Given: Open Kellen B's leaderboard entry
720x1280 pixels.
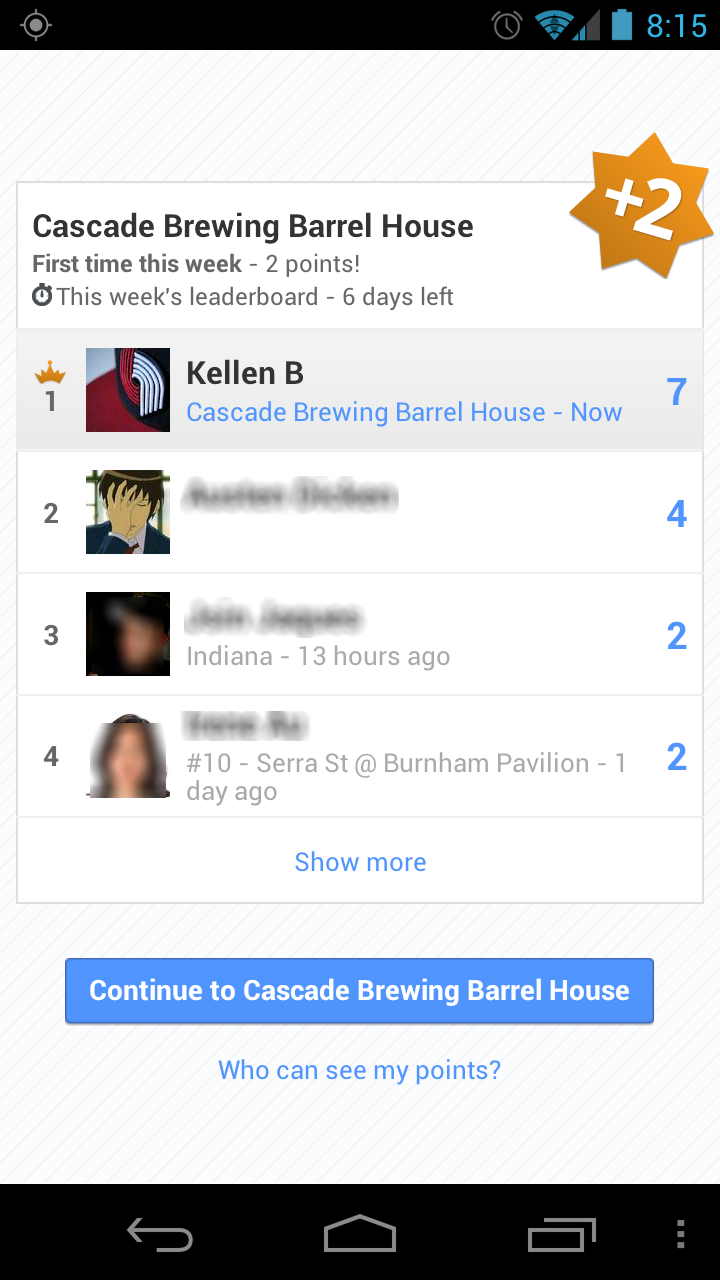Looking at the screenshot, I should (x=360, y=390).
